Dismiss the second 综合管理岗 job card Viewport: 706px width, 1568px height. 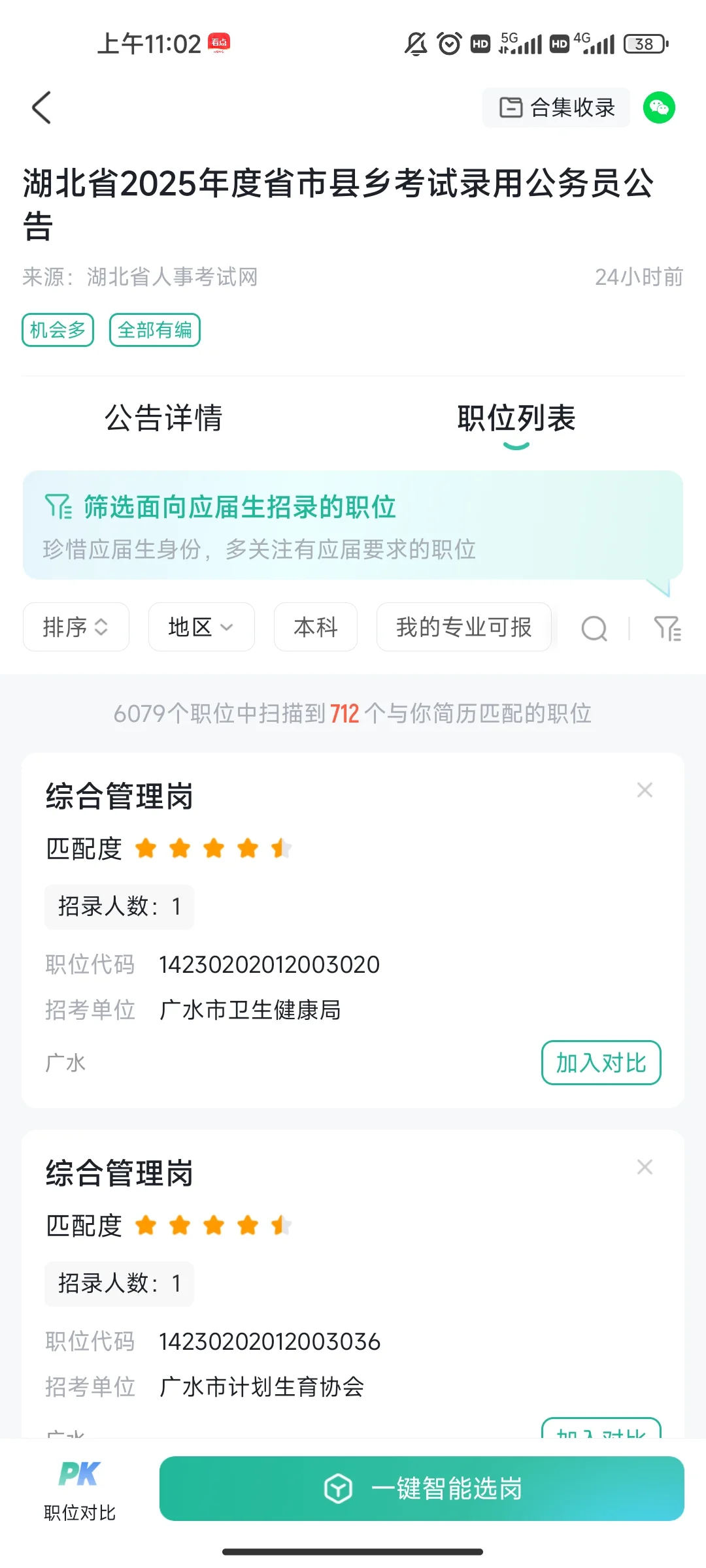(645, 1166)
